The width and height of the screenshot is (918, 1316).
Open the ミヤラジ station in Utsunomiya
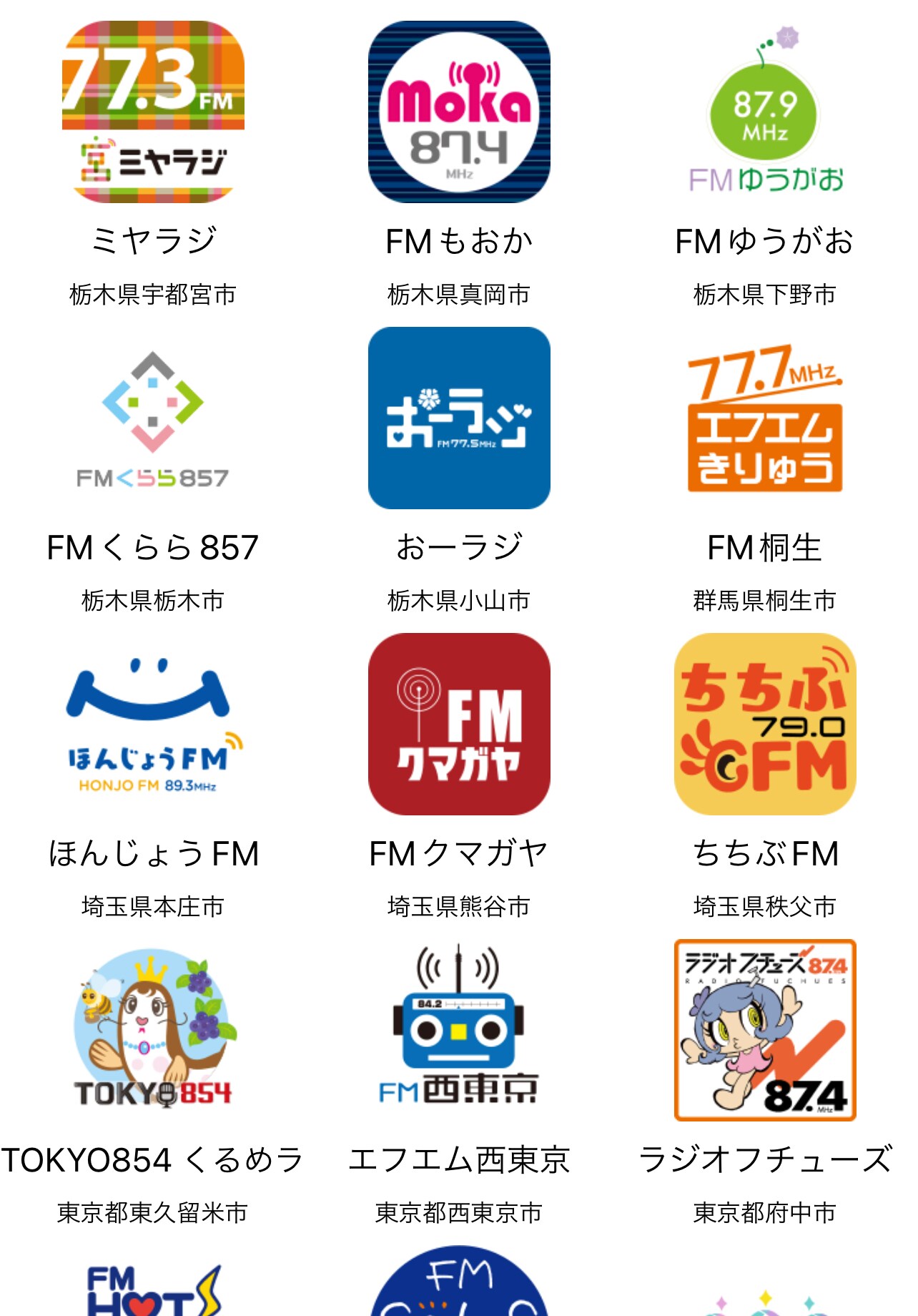coord(153,112)
